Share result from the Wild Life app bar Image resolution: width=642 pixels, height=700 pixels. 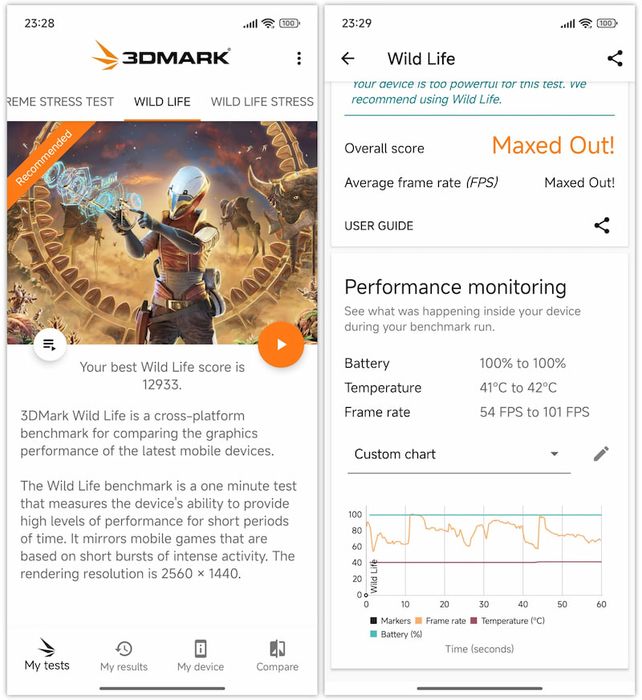click(x=614, y=59)
